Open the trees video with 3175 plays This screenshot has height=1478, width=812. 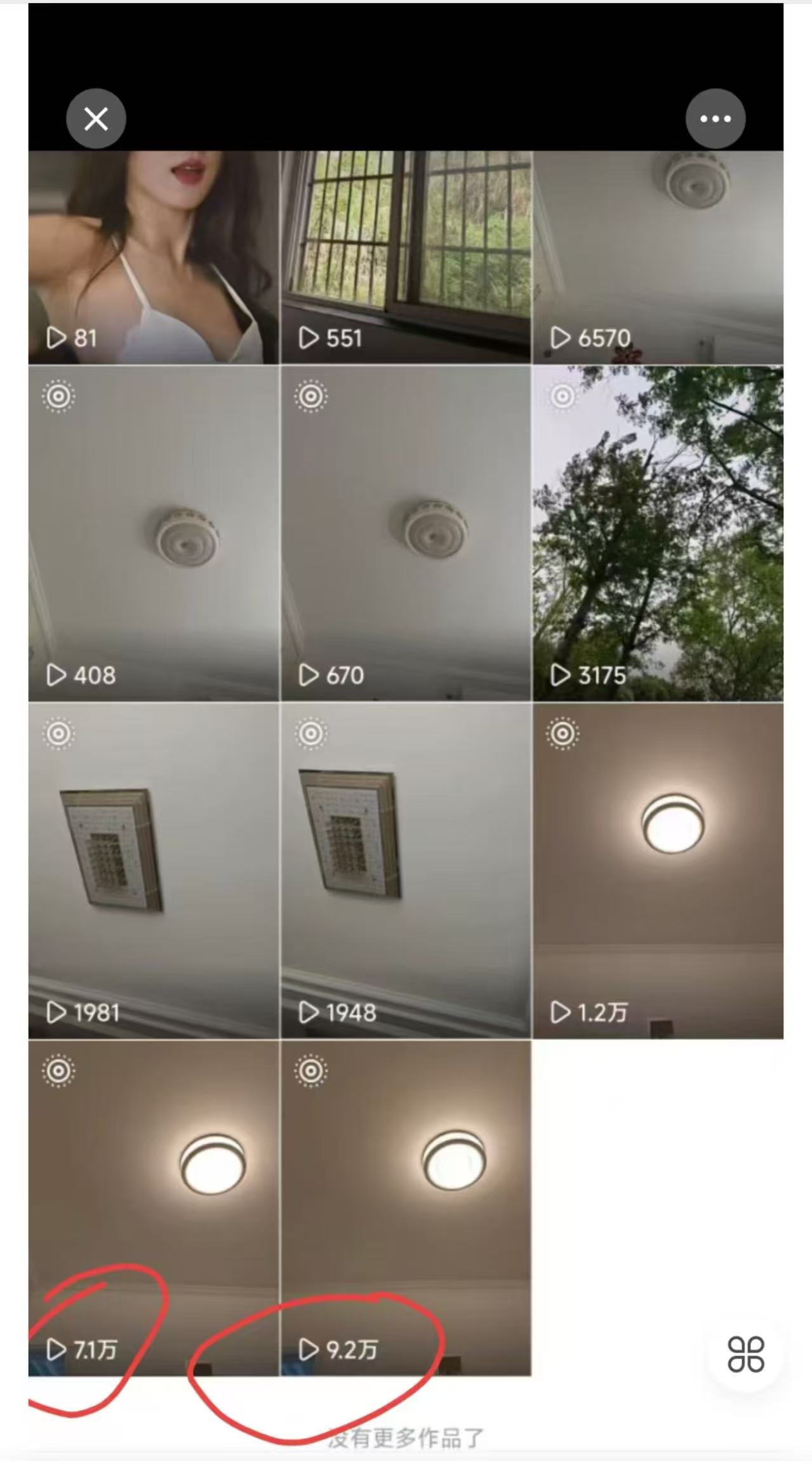[658, 534]
